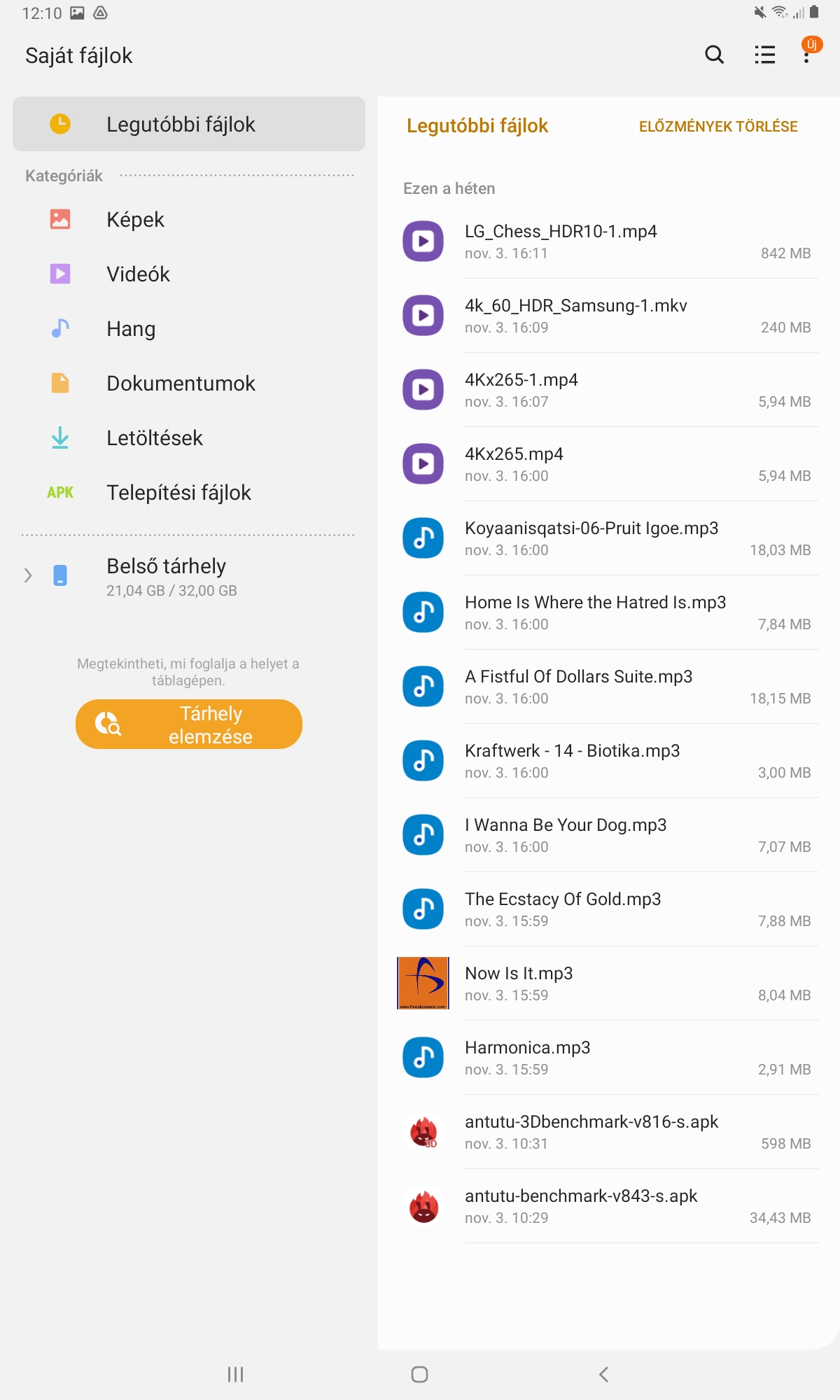Open the Képek category

click(x=189, y=220)
